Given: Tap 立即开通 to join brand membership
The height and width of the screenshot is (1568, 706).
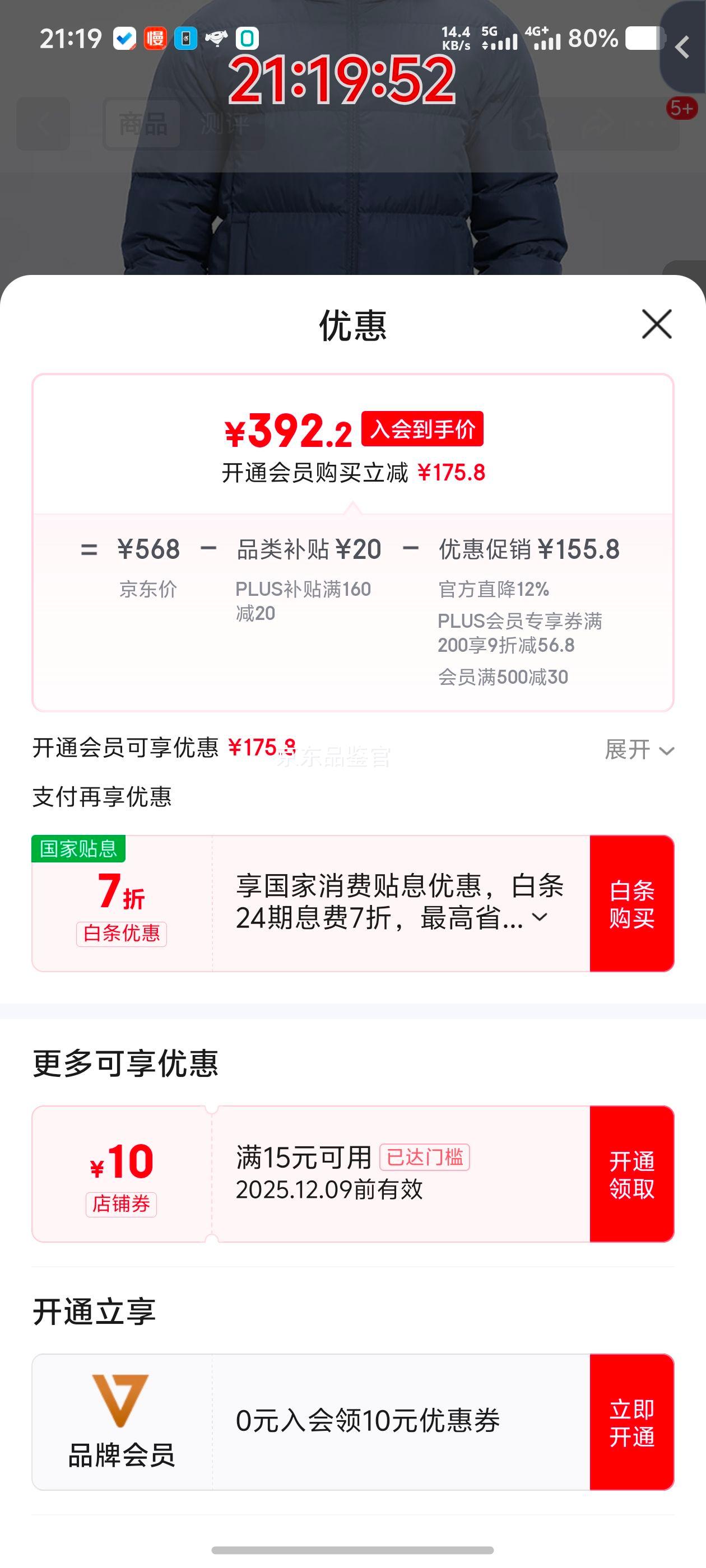Looking at the screenshot, I should [631, 1422].
